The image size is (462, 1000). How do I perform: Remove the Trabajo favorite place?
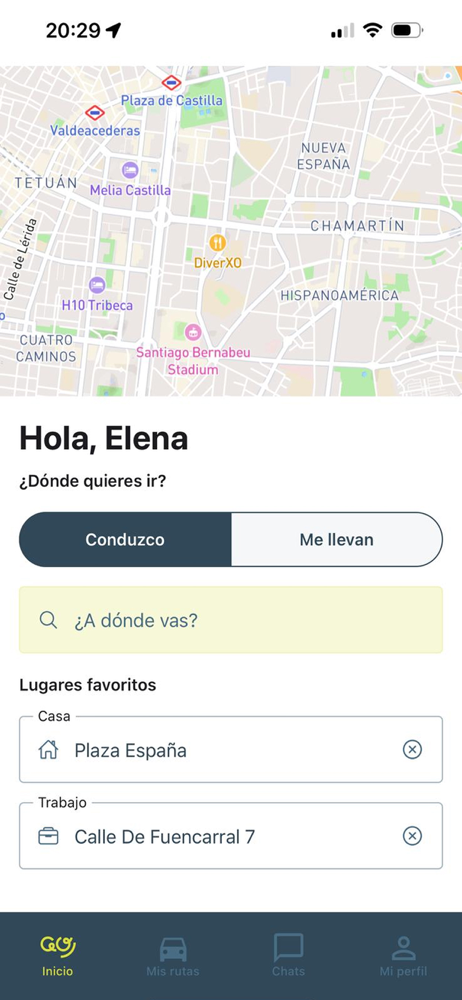(412, 836)
